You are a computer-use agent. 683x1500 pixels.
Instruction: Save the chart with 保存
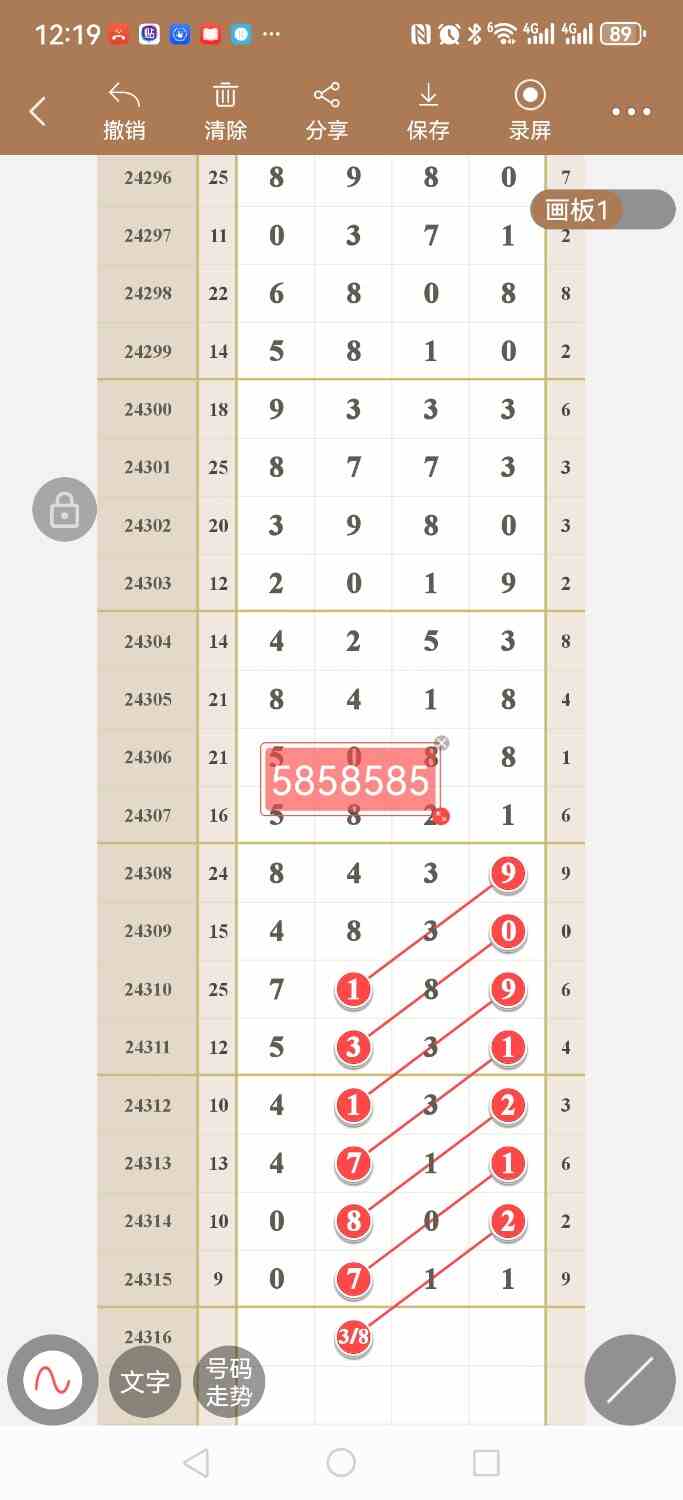(428, 111)
